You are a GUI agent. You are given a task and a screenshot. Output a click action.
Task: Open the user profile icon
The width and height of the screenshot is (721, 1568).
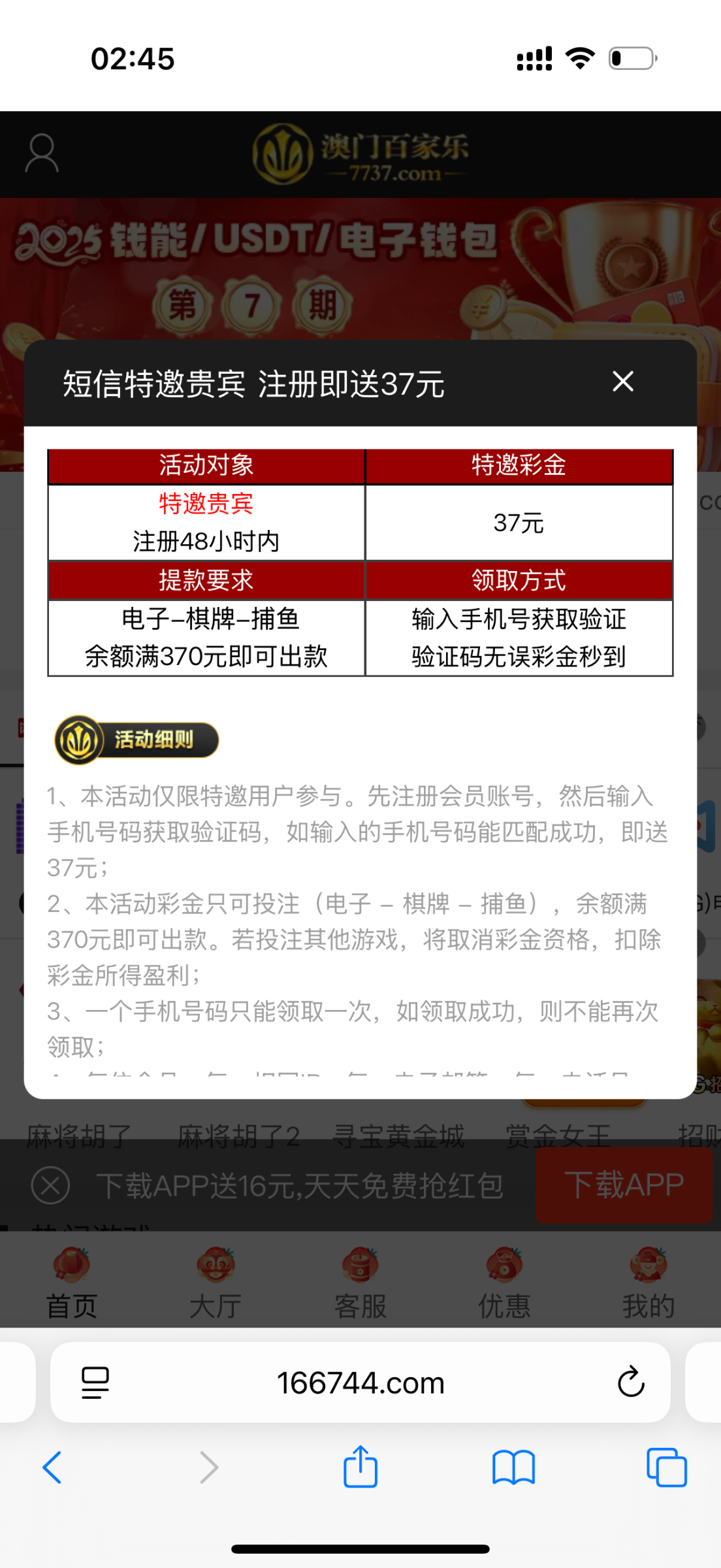(x=42, y=154)
